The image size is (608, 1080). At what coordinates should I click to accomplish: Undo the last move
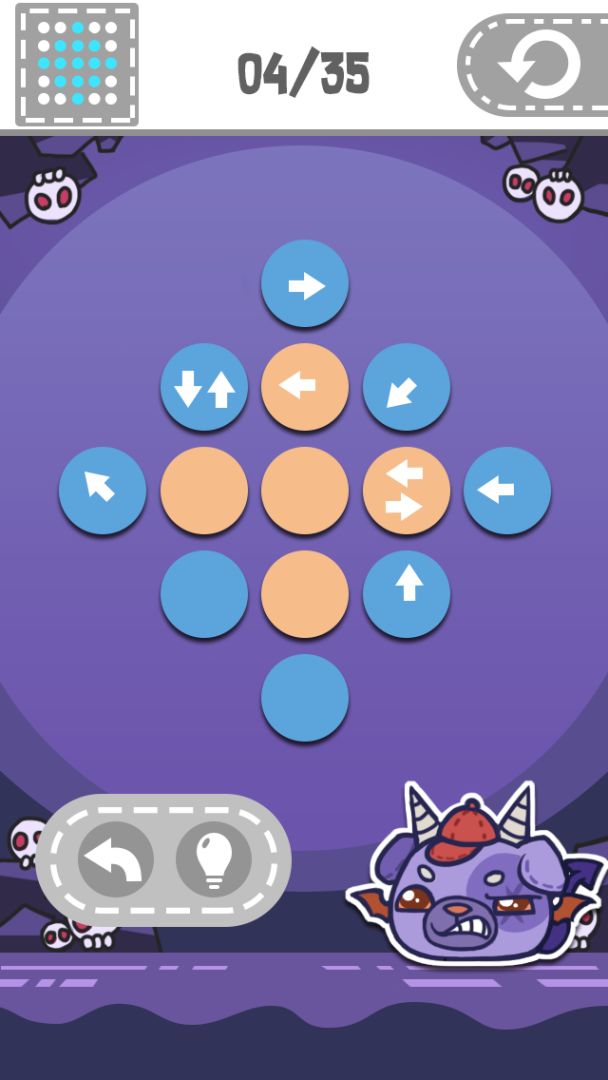pos(115,859)
